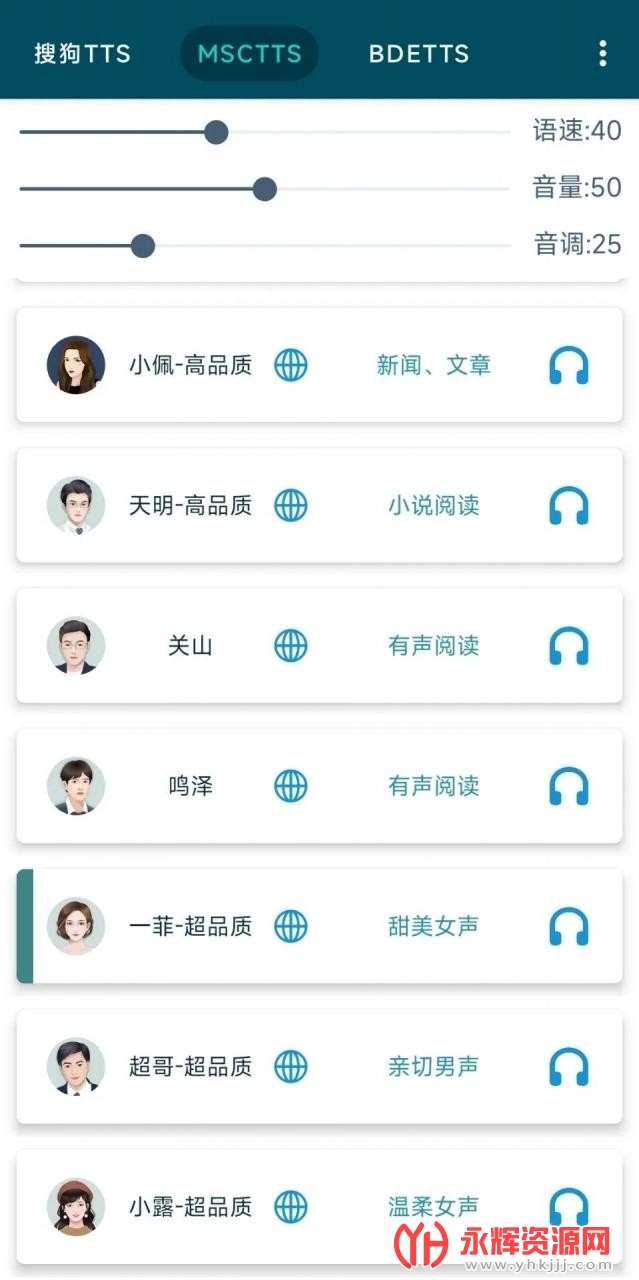
Task: Select the MSCTTS tab
Action: (x=249, y=54)
